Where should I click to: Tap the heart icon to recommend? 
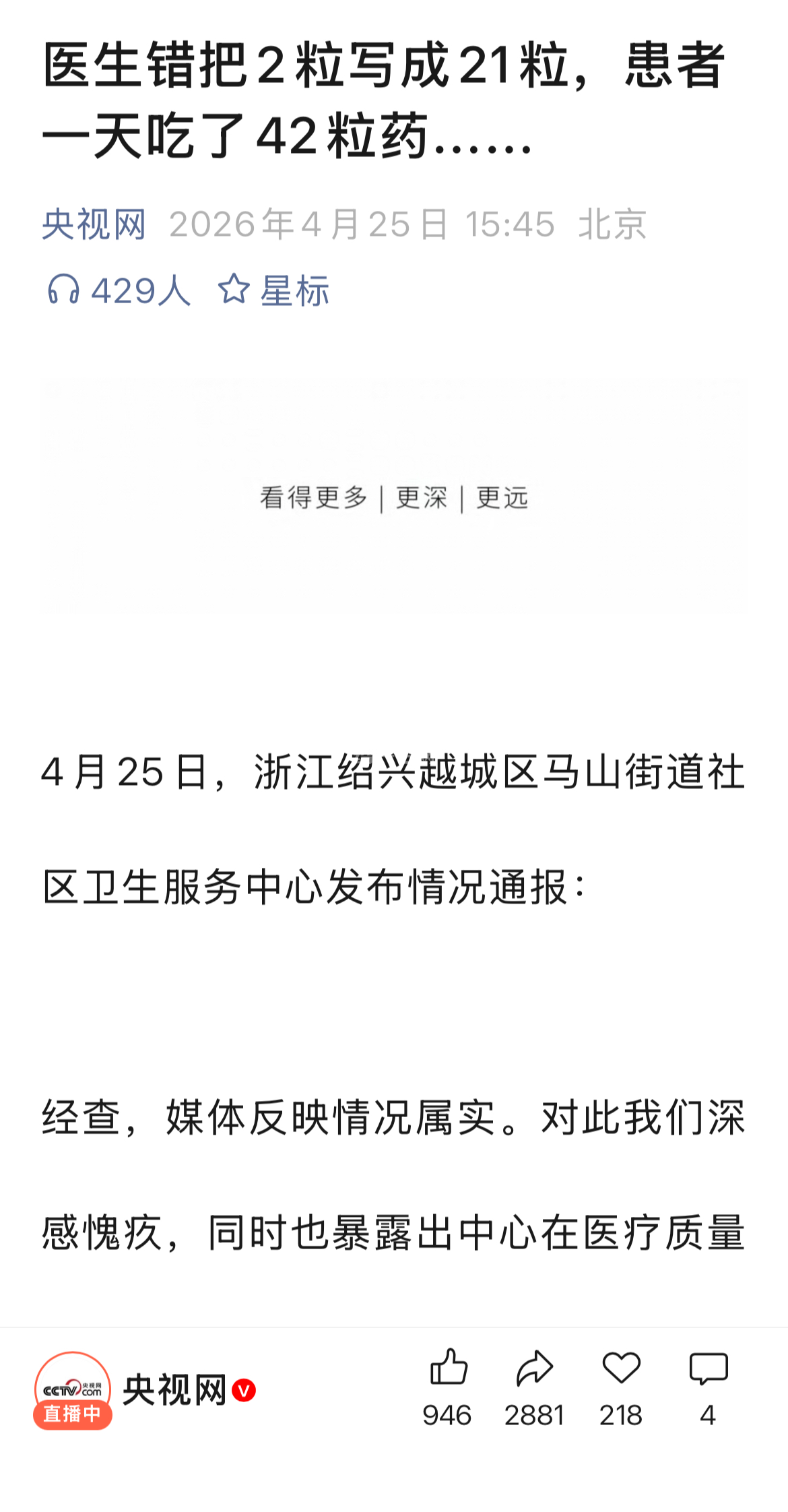pos(621,1368)
